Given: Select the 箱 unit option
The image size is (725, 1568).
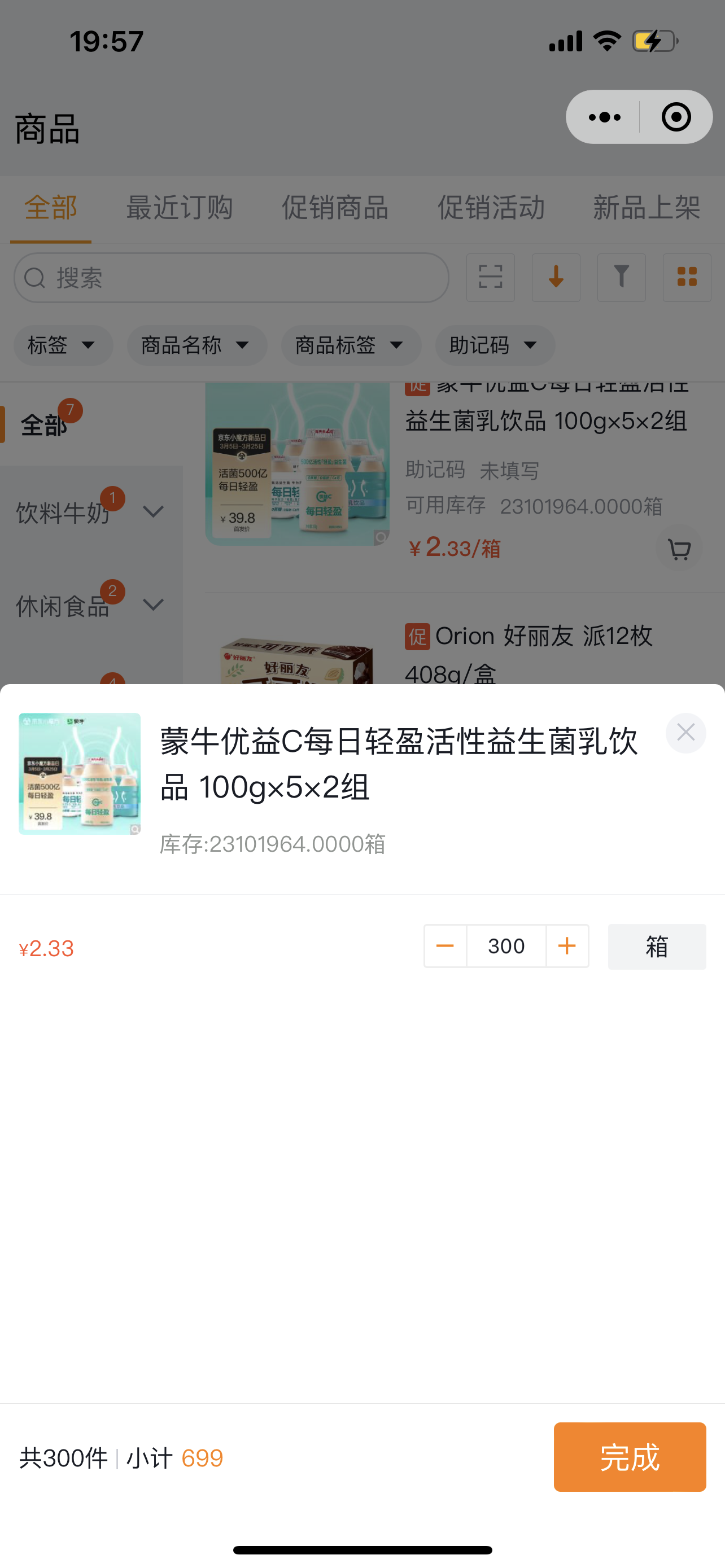Looking at the screenshot, I should pyautogui.click(x=656, y=947).
